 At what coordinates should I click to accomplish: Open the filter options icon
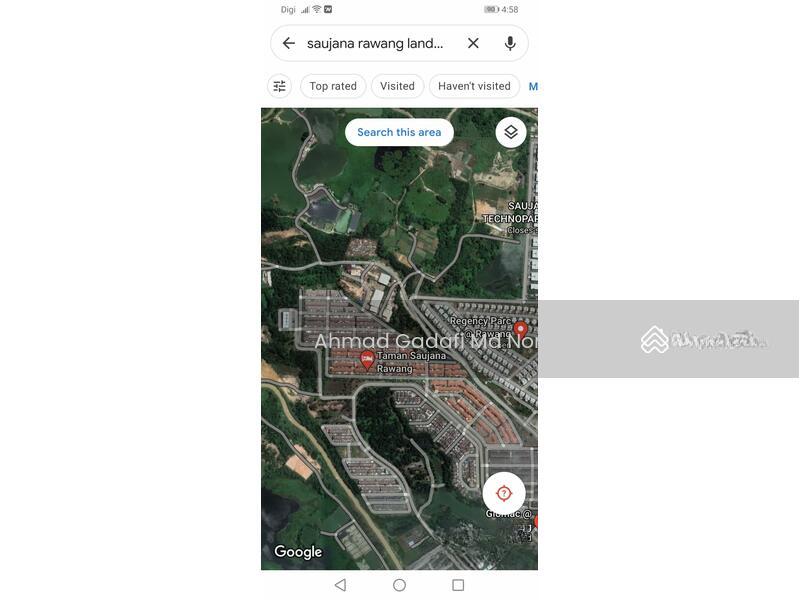tap(280, 86)
